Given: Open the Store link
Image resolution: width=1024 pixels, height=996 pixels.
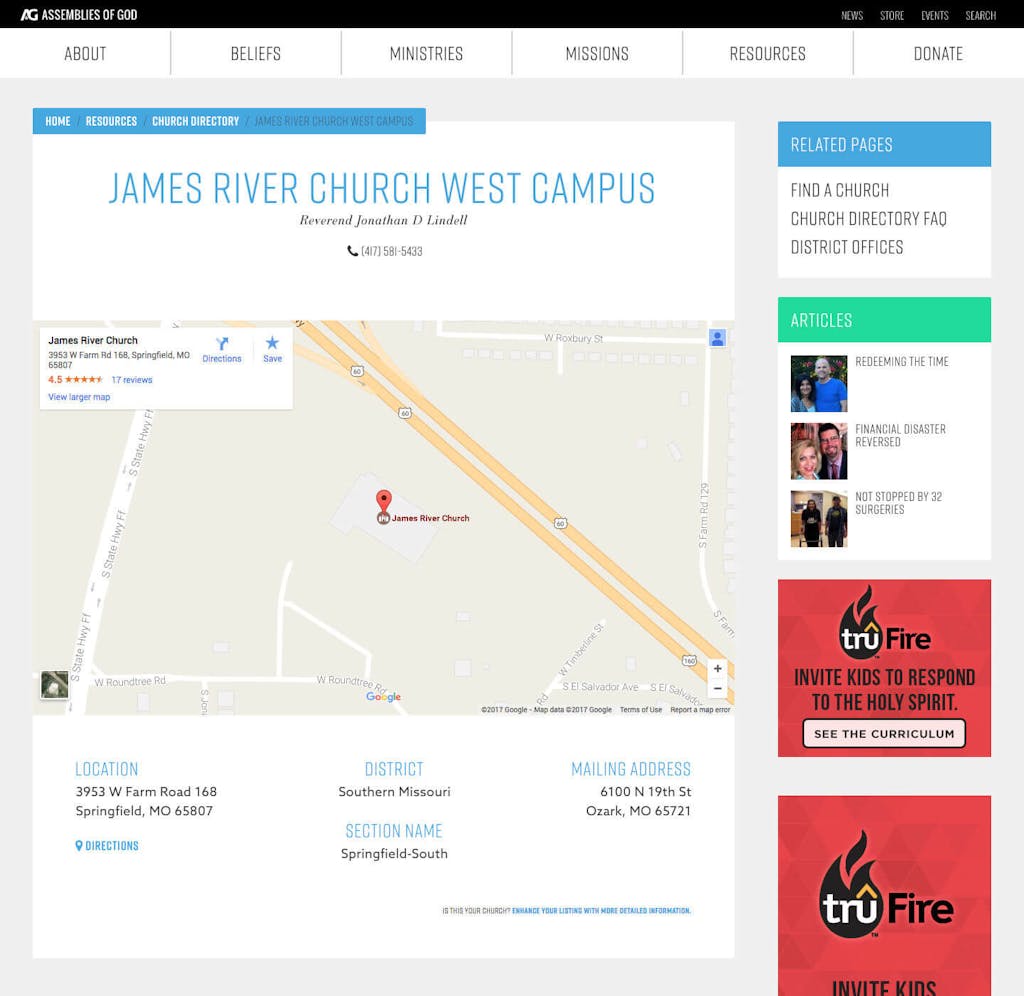Looking at the screenshot, I should [x=892, y=15].
